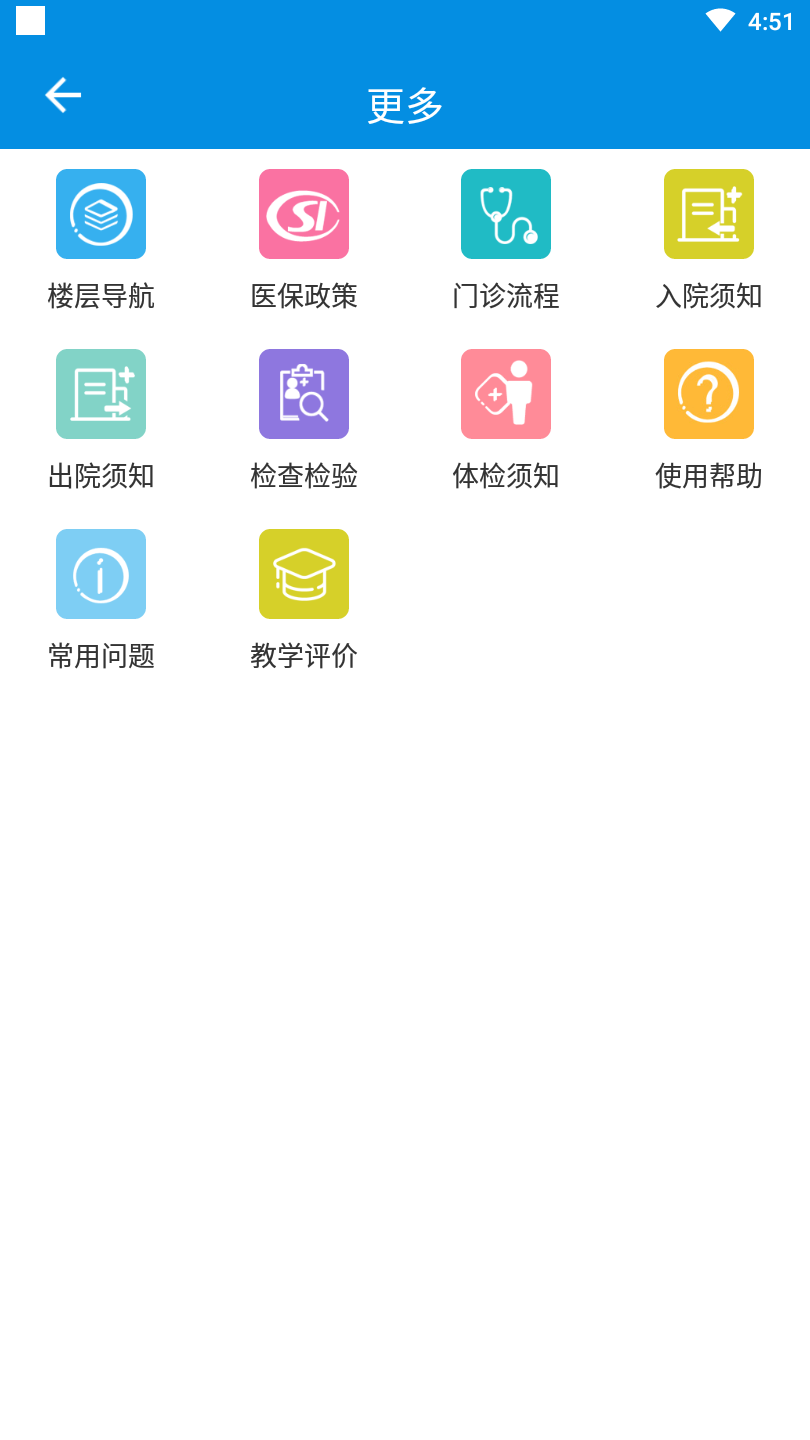Tap the back arrow in the header

click(62, 95)
